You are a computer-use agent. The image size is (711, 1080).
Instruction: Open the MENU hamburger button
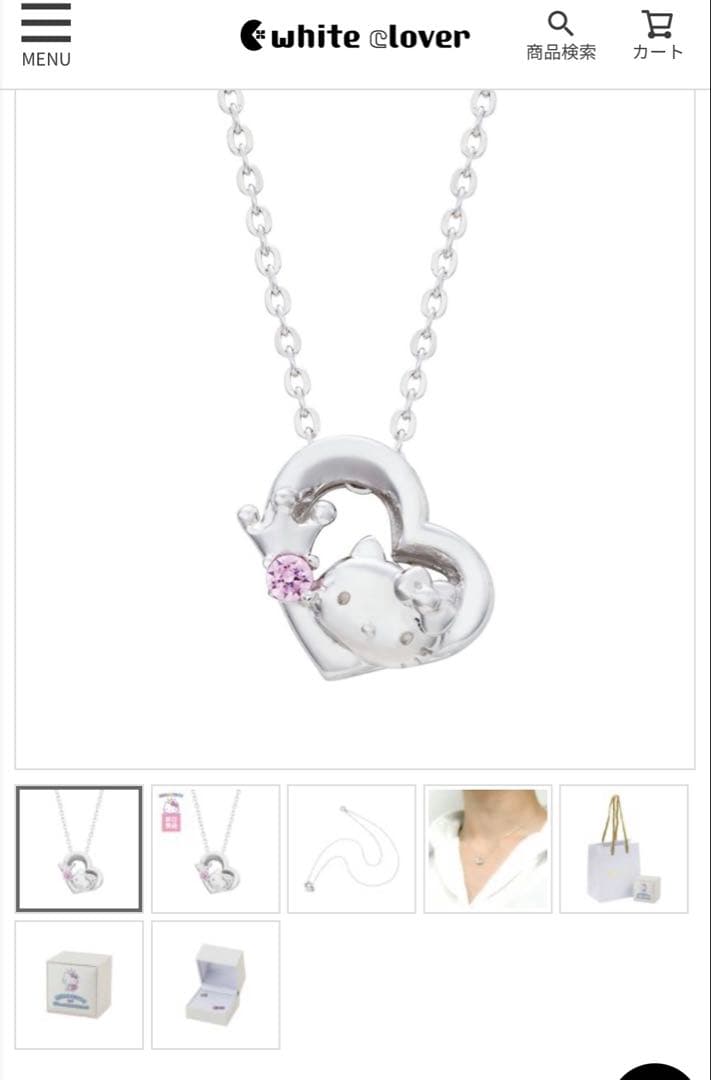(46, 35)
